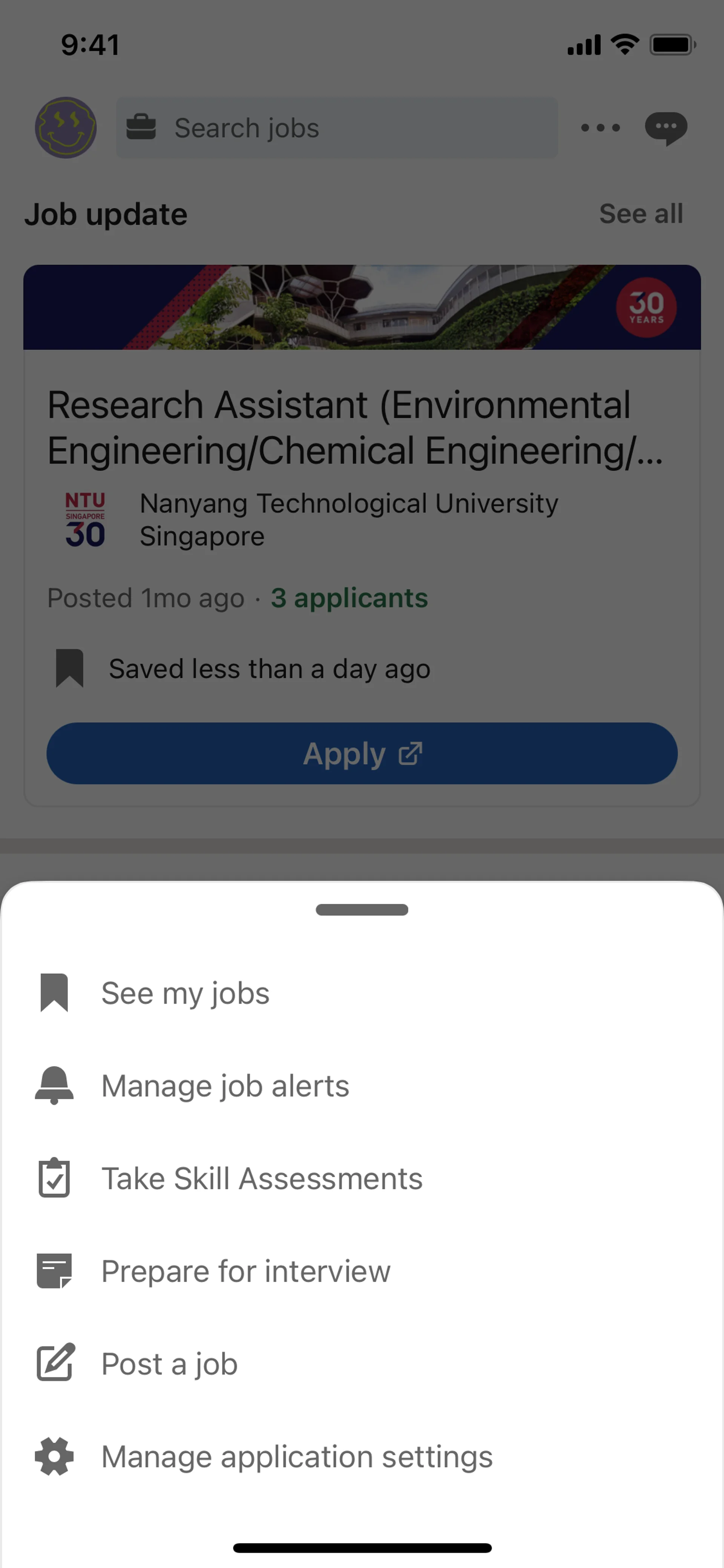Image resolution: width=724 pixels, height=1568 pixels.
Task: Open Take Skill Assessments
Action: [x=262, y=1178]
